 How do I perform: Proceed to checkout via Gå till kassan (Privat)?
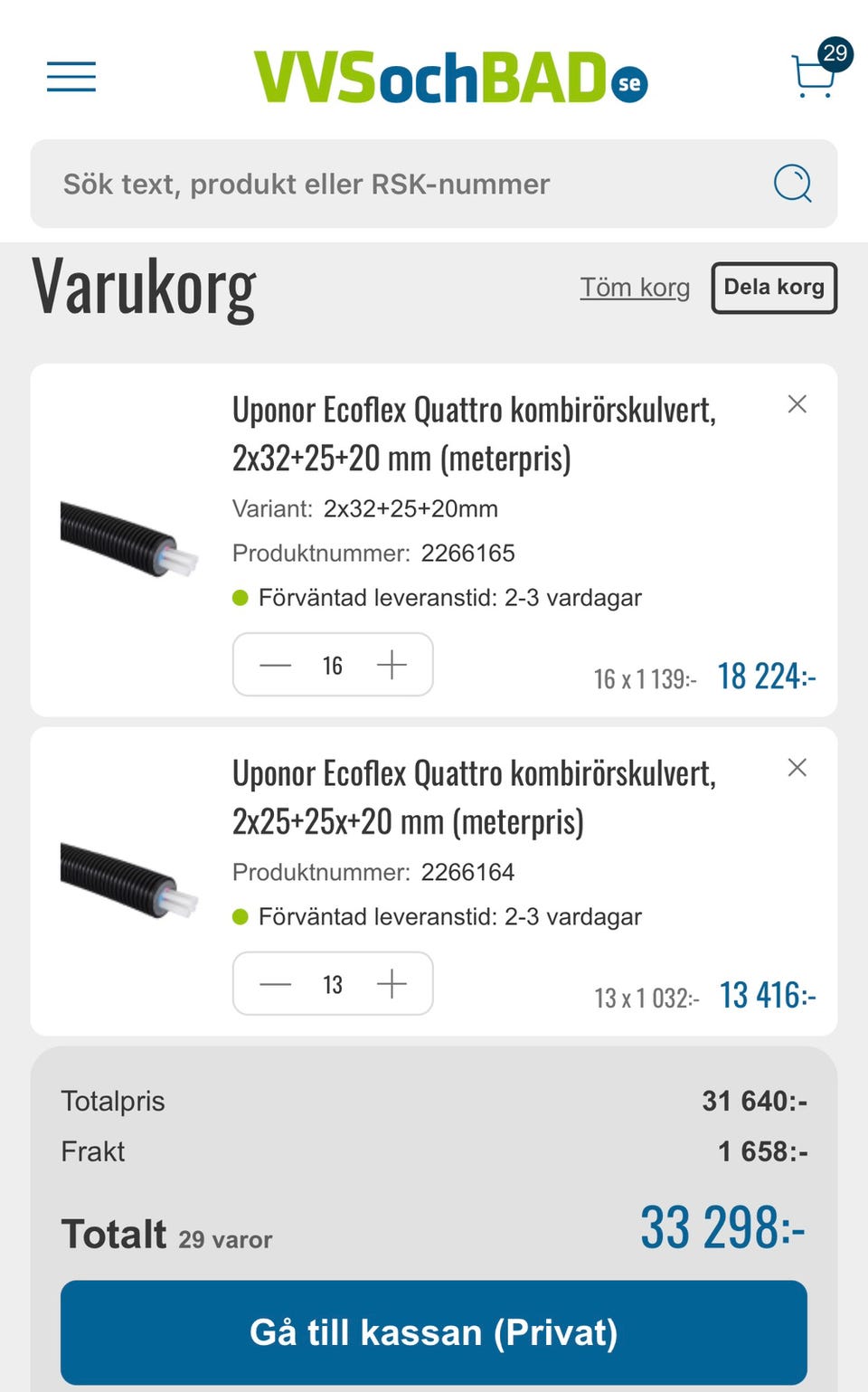coord(434,1331)
